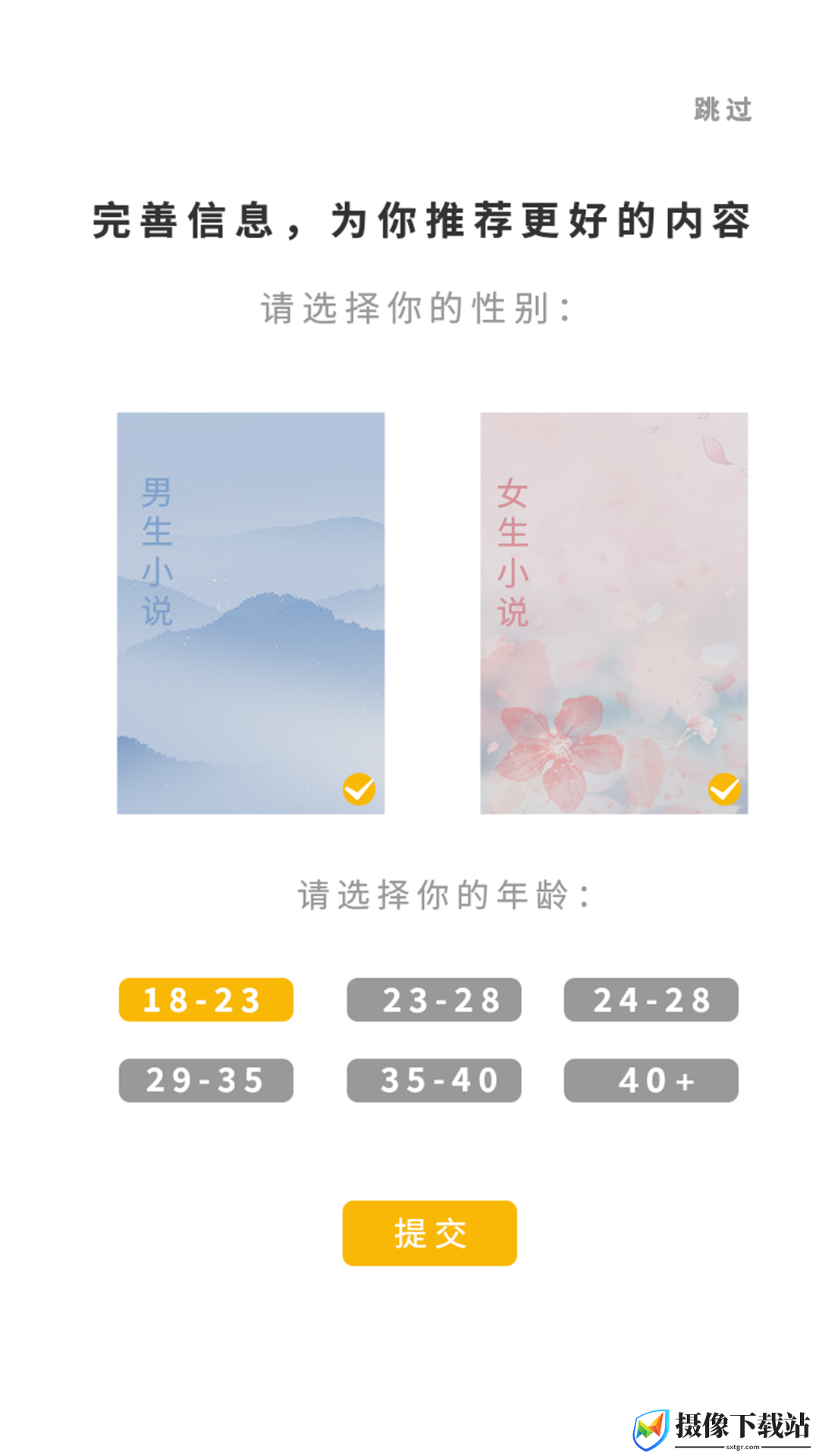Tap the 提交 submit button
Screen dimensions: 819x1456
[x=429, y=1233]
